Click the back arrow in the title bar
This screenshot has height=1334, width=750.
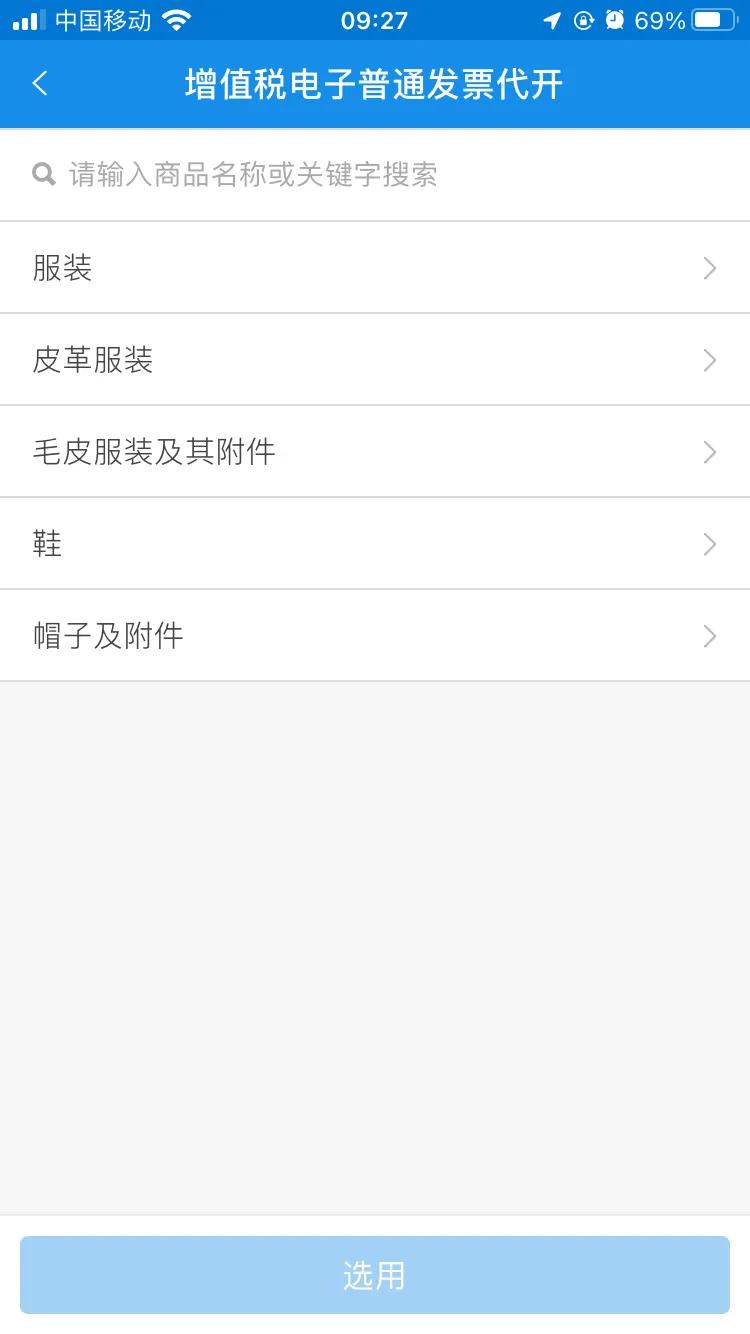coord(40,84)
